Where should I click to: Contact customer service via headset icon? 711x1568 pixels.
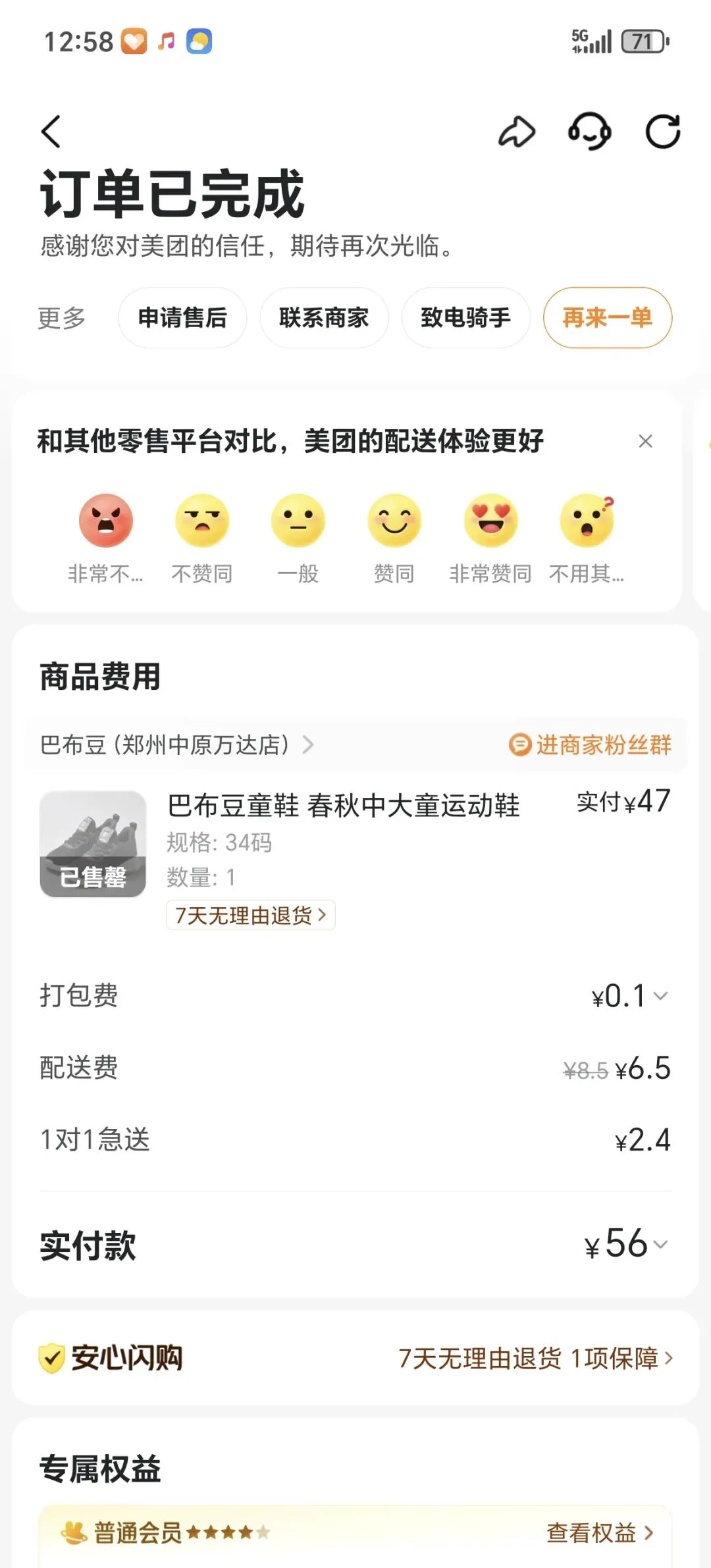click(x=589, y=132)
